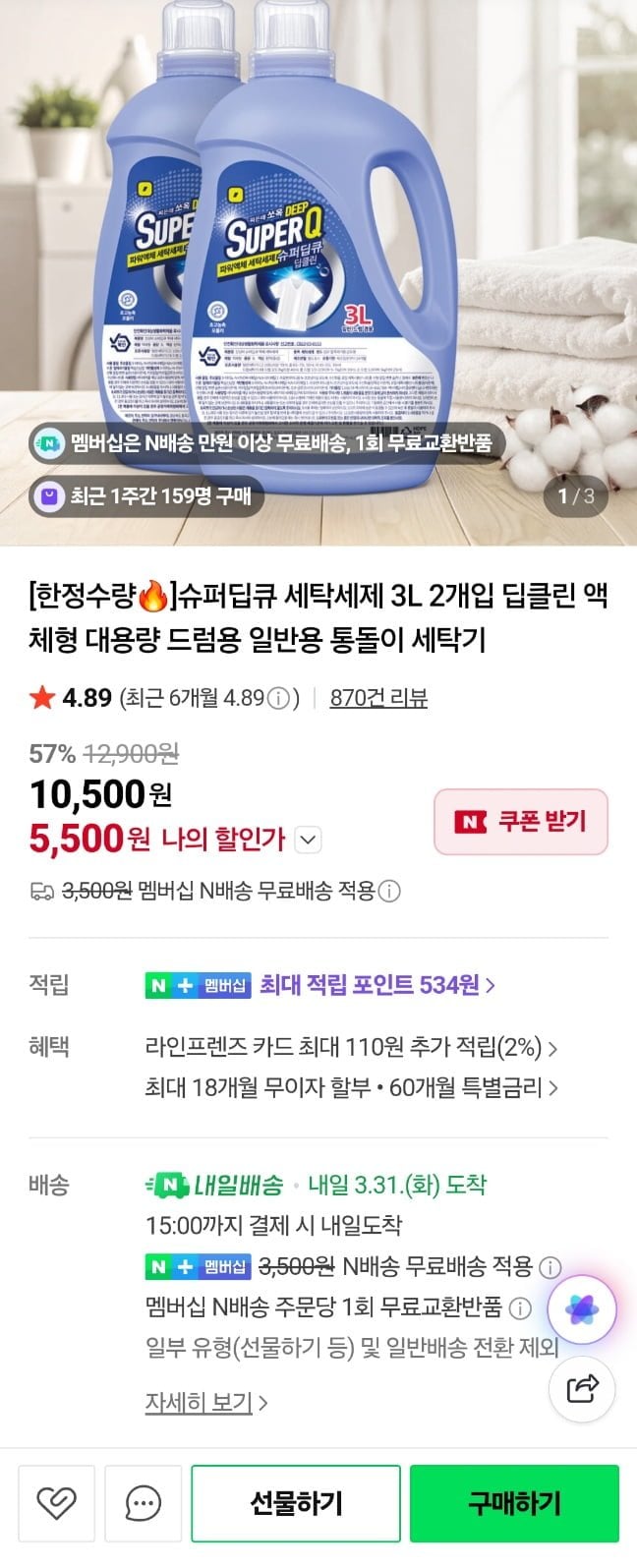The image size is (637, 1568).
Task: Open the product image gallery
Action: pyautogui.click(x=318, y=246)
